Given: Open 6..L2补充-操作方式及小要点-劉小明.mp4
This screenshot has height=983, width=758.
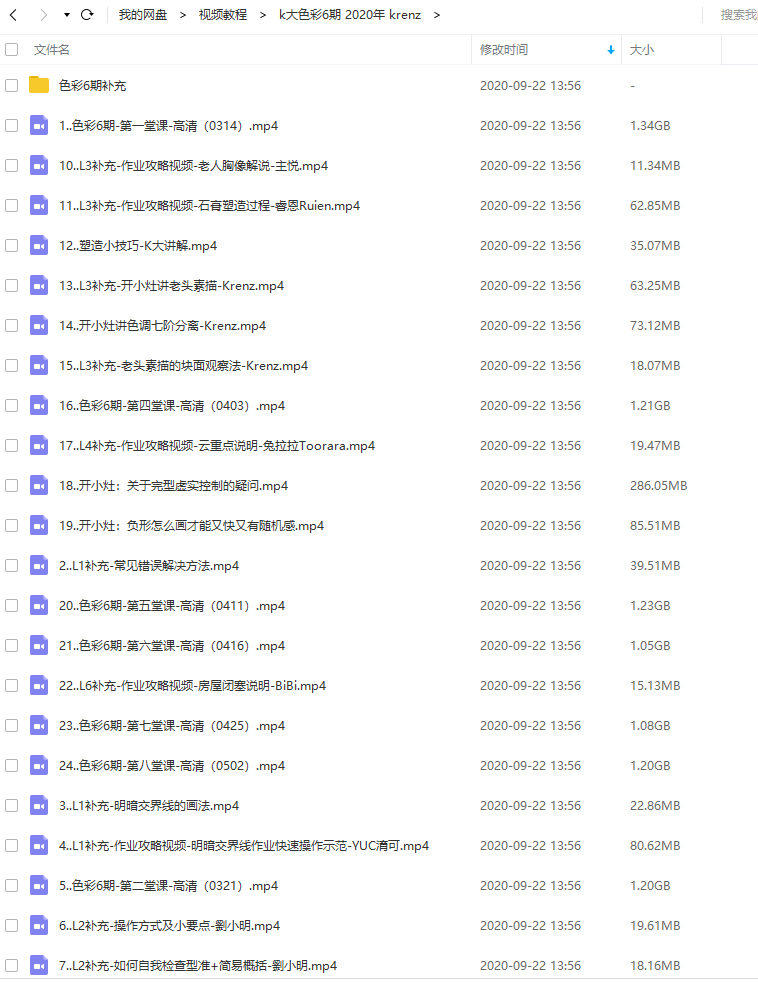Looking at the screenshot, I should coord(169,926).
